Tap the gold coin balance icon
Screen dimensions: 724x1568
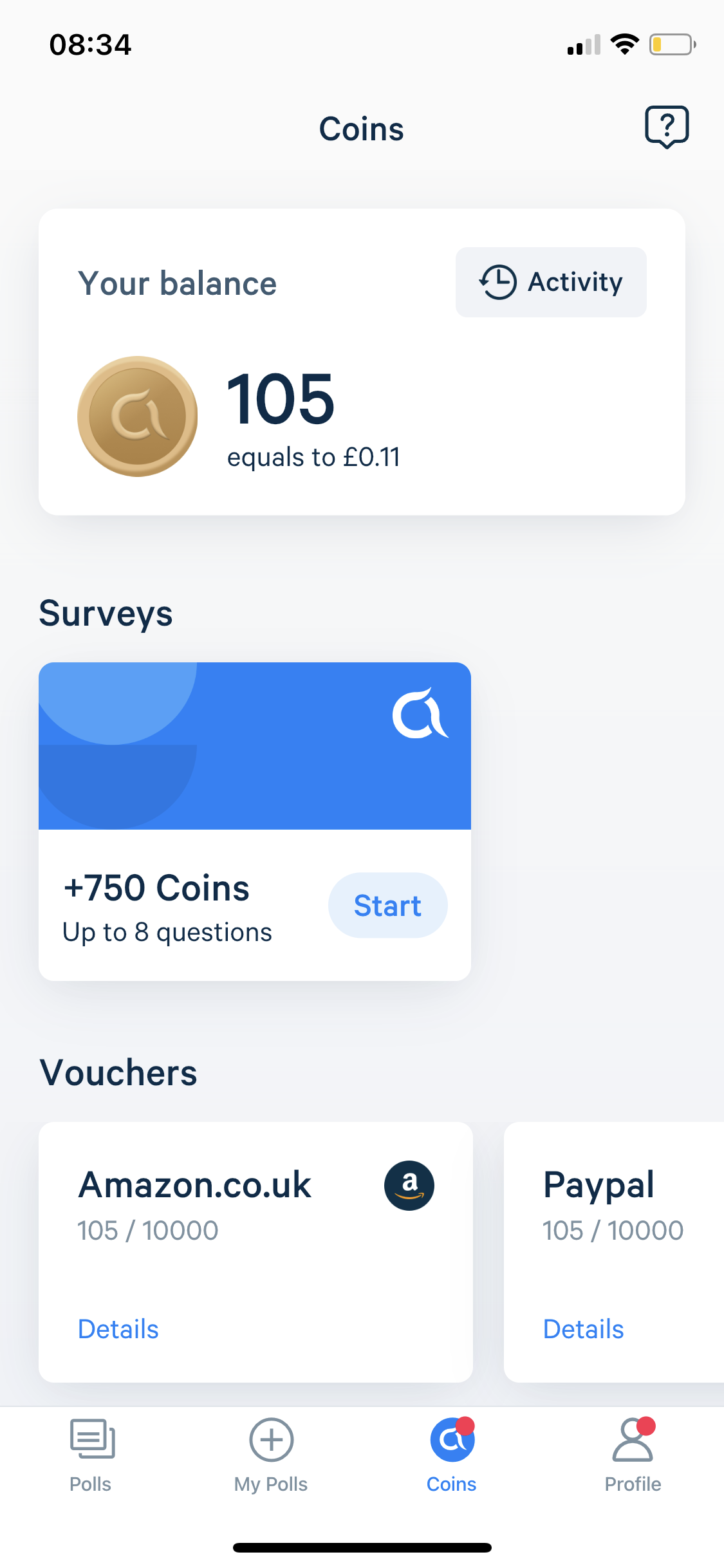pos(136,416)
